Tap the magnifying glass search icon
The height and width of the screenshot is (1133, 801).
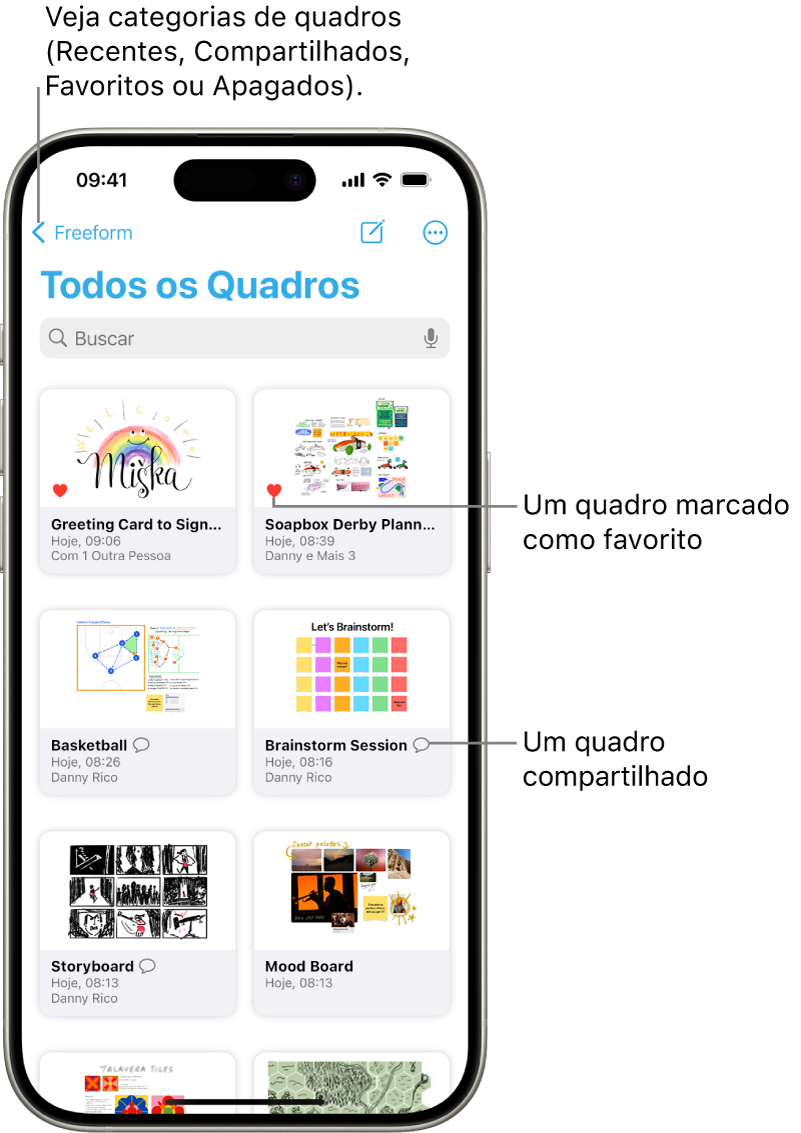58,338
